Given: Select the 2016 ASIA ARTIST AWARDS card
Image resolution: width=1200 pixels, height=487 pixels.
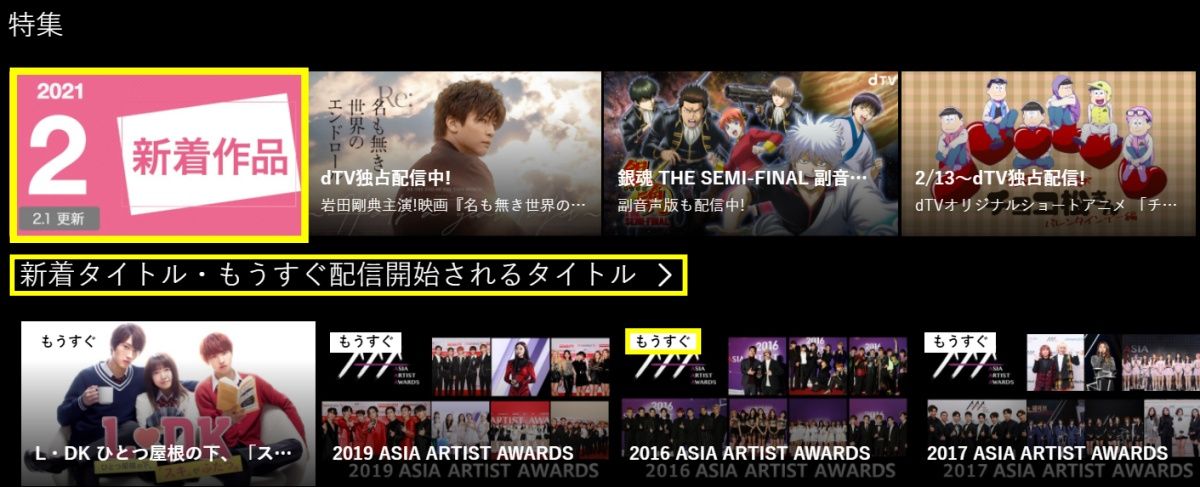Looking at the screenshot, I should click(764, 403).
